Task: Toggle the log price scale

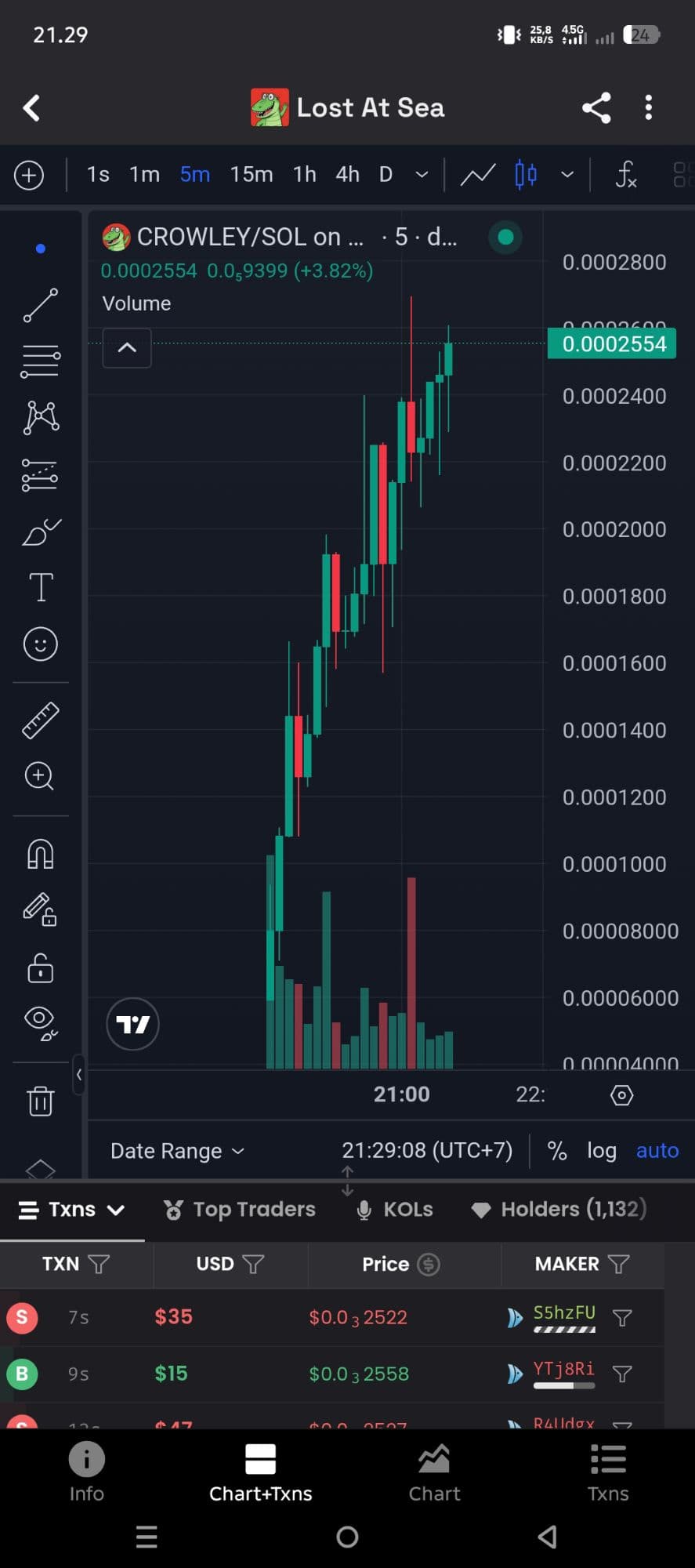Action: pyautogui.click(x=602, y=1151)
